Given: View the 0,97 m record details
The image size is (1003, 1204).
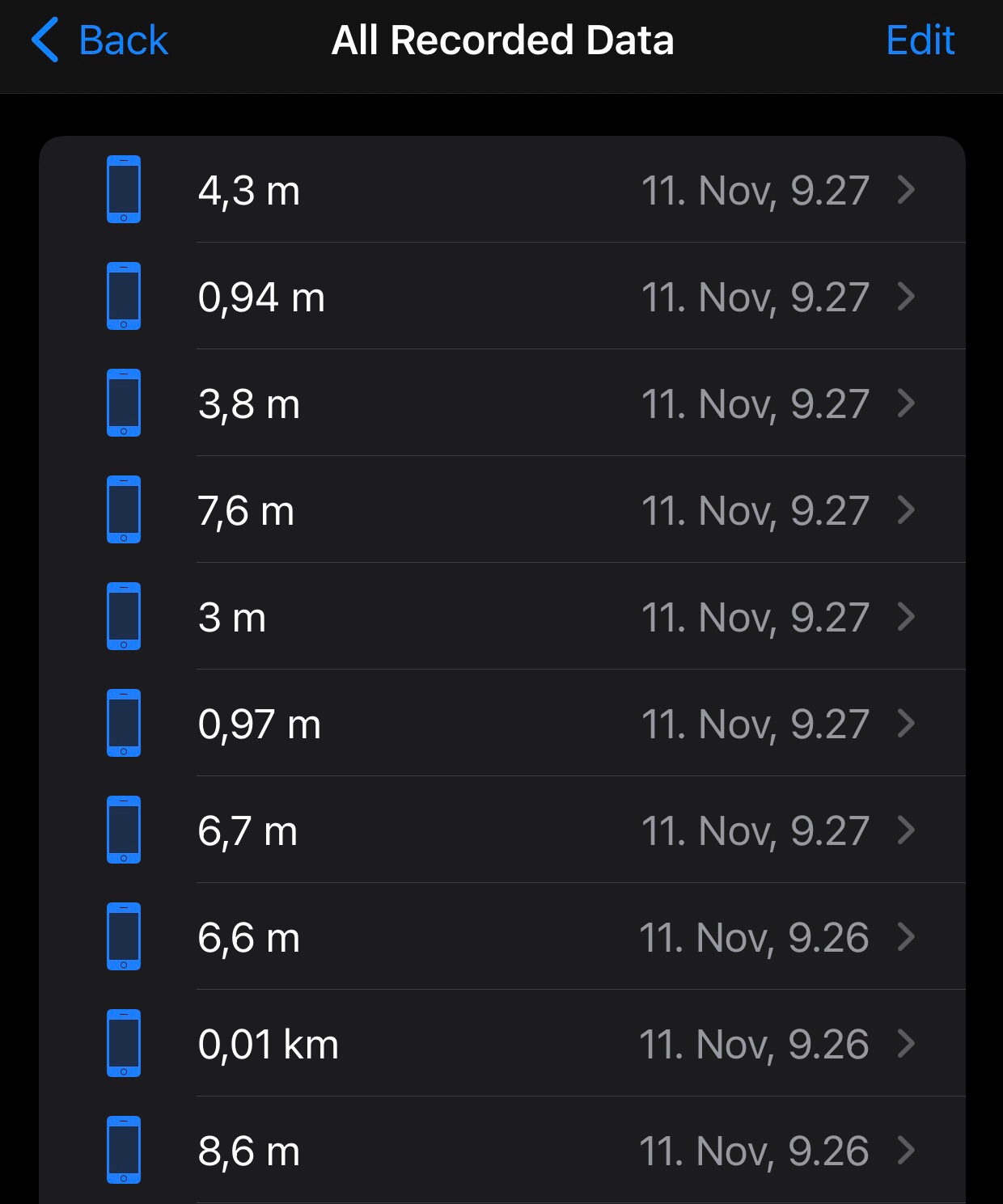Looking at the screenshot, I should (501, 725).
